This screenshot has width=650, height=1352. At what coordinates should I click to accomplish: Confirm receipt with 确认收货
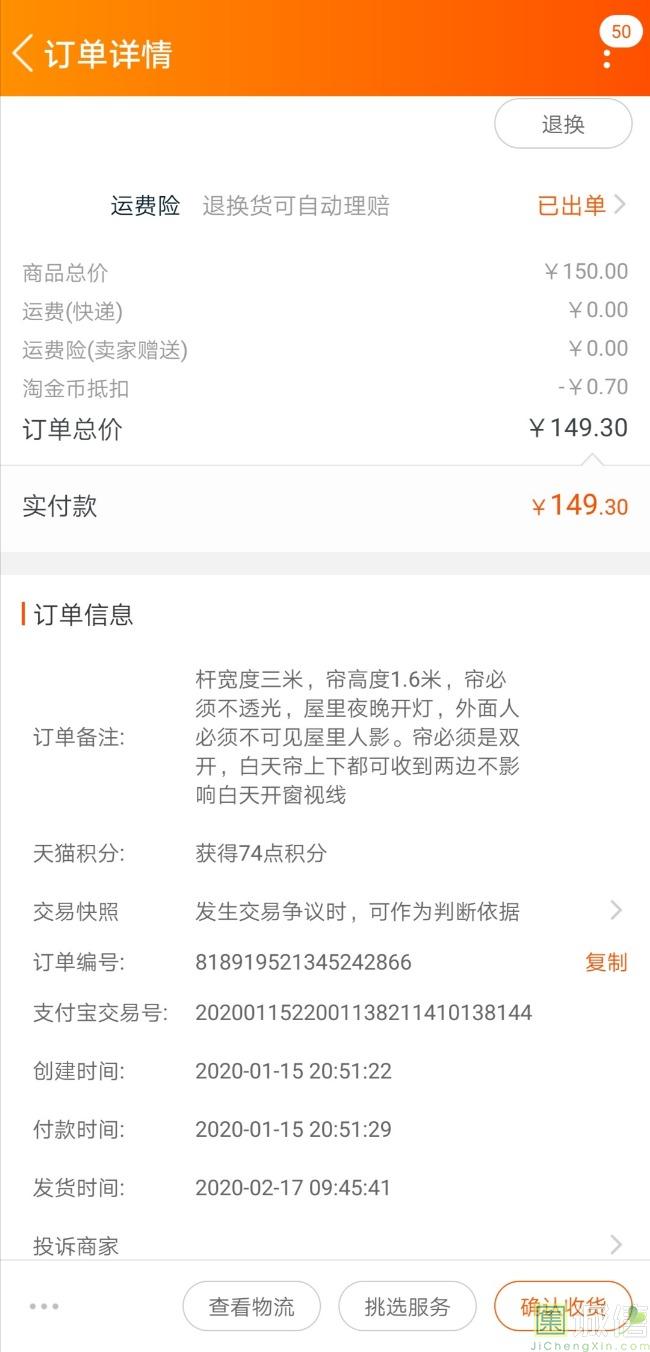[563, 1306]
